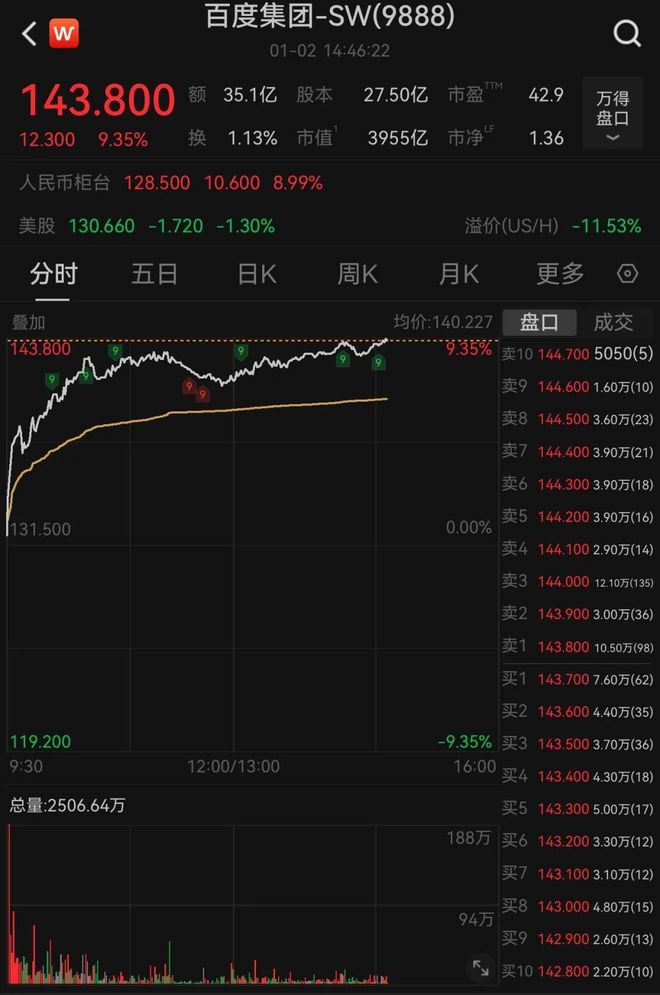Open the search magnifier icon
Image resolution: width=660 pixels, height=995 pixels.
pos(627,34)
